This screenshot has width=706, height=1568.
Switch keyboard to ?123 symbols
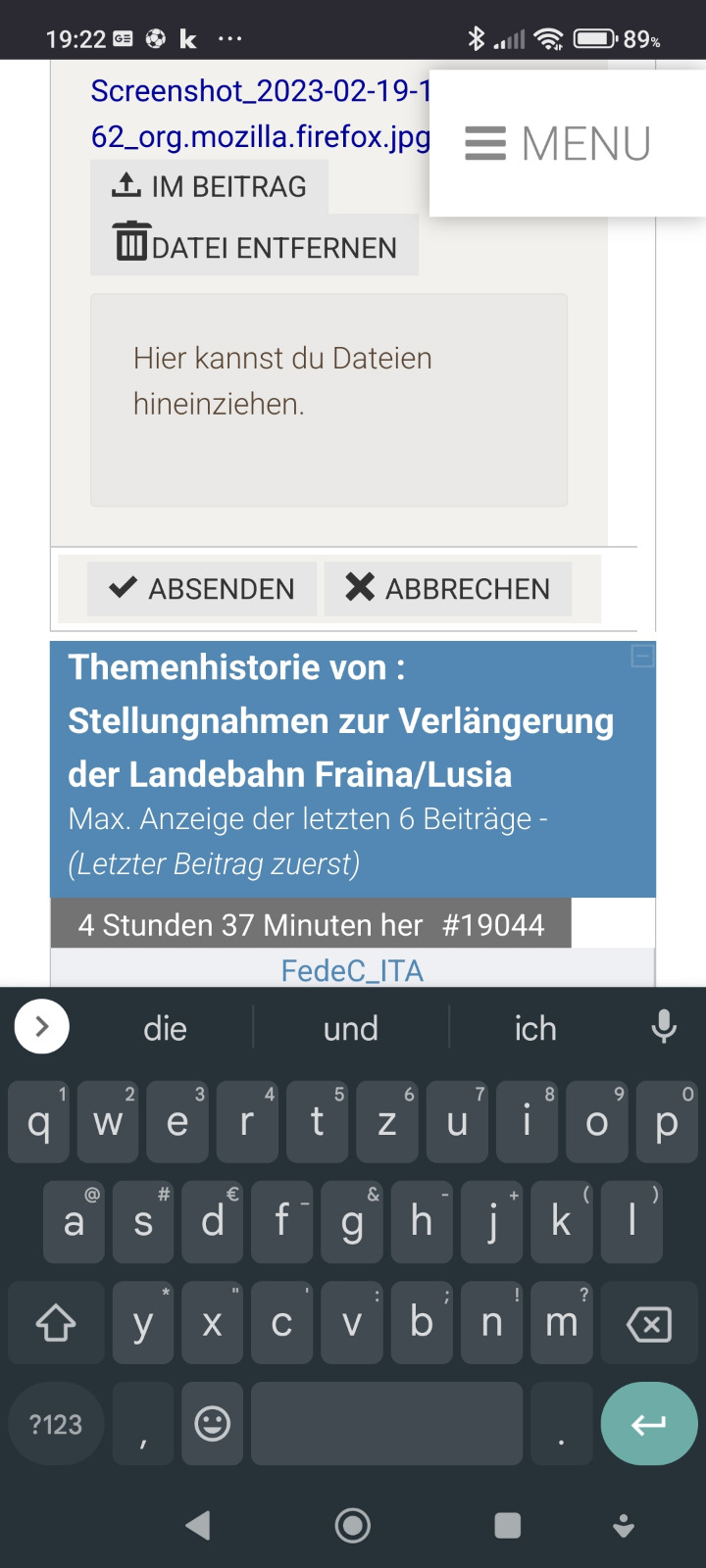[x=56, y=1424]
